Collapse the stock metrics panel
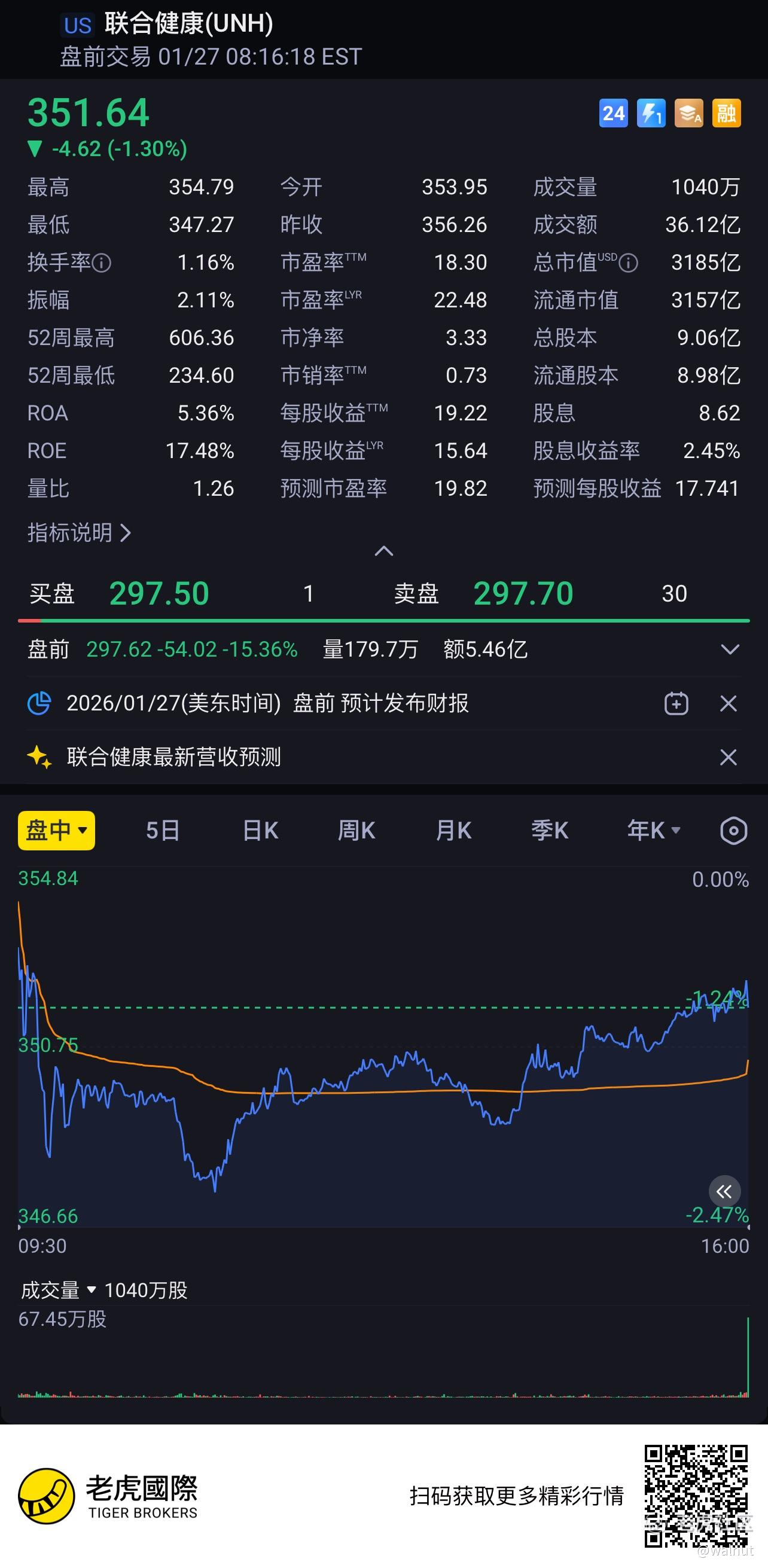The width and height of the screenshot is (768, 1568). coord(383,551)
